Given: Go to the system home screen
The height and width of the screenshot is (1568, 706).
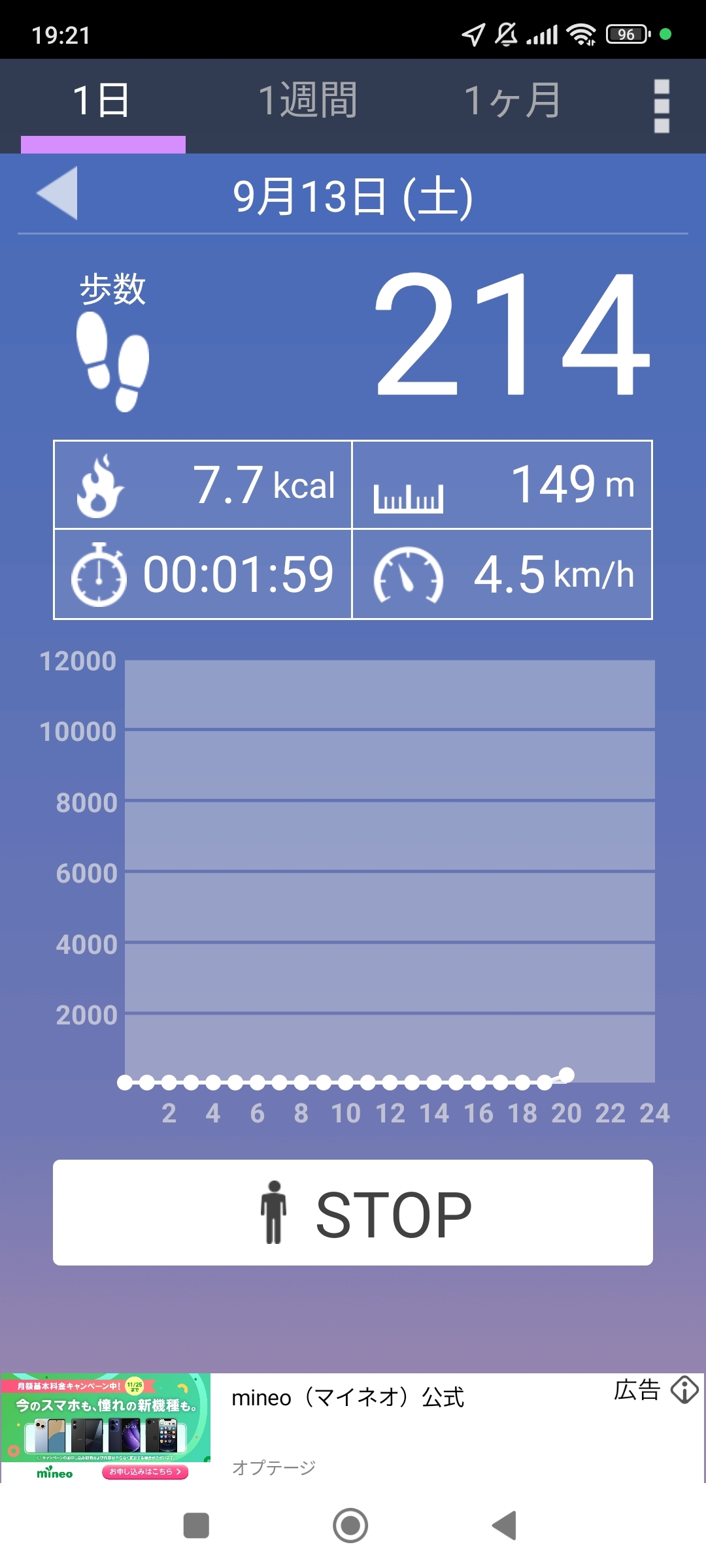Looking at the screenshot, I should click(350, 1526).
